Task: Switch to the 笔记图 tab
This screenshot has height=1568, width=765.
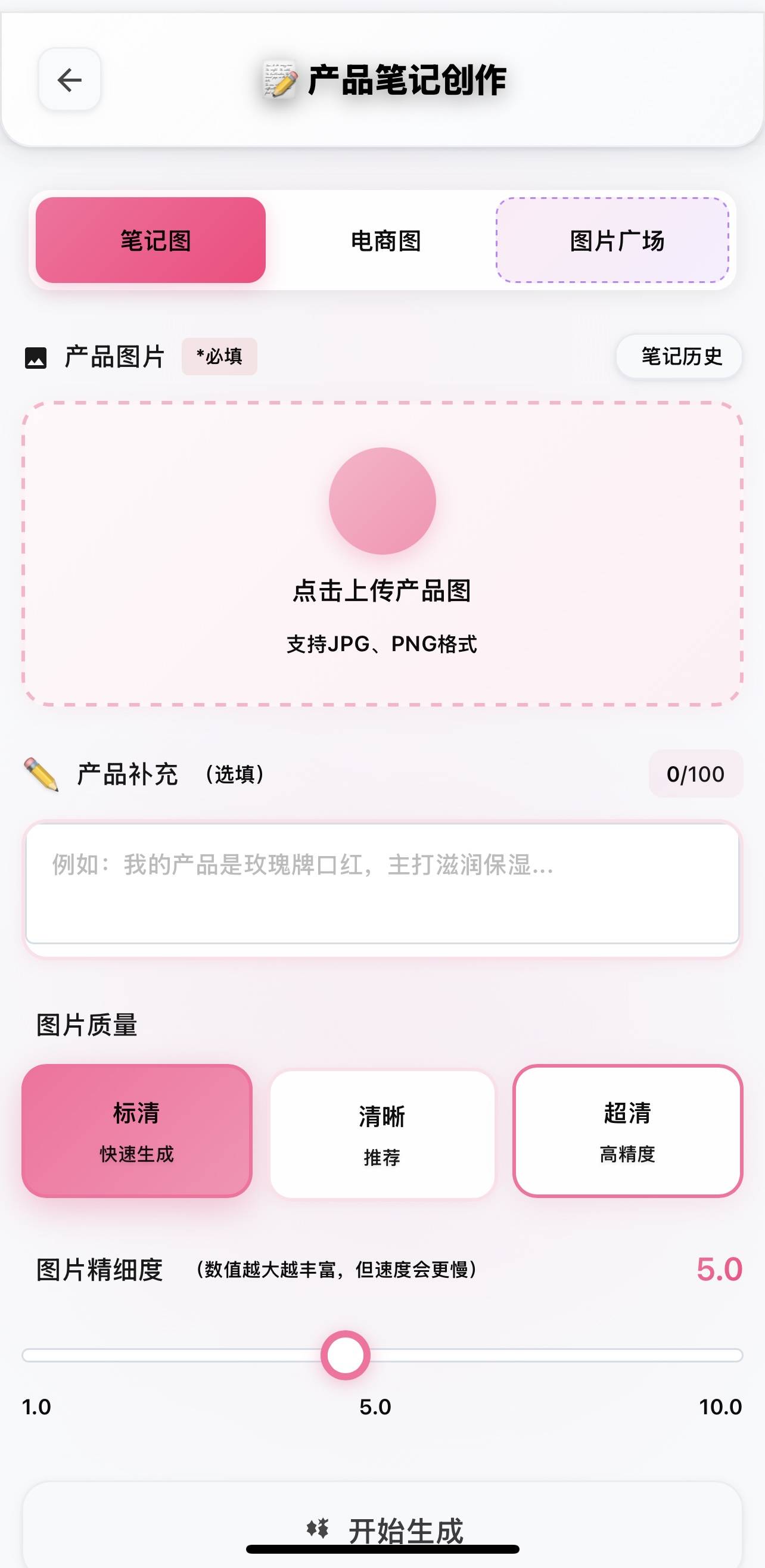Action: coord(151,241)
